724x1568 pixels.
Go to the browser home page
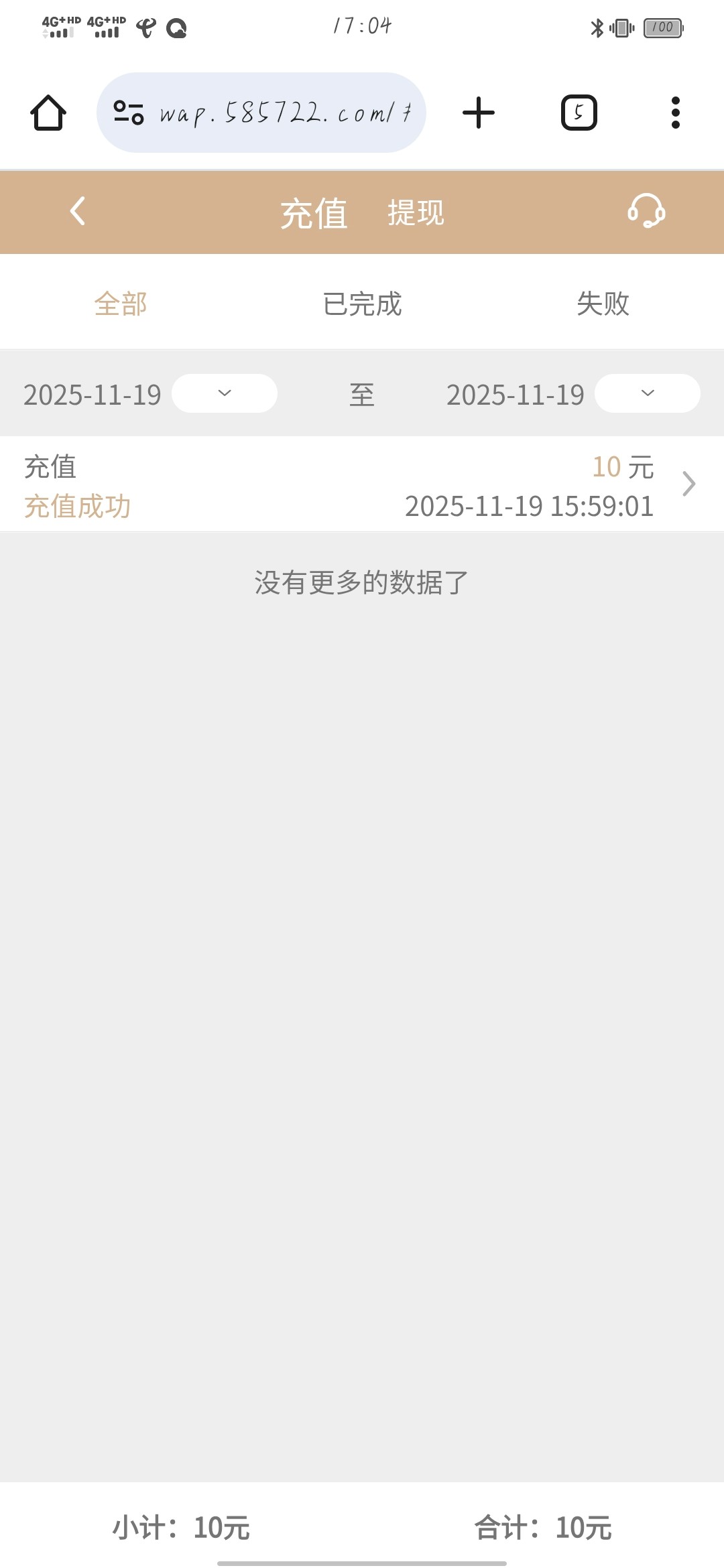click(48, 113)
